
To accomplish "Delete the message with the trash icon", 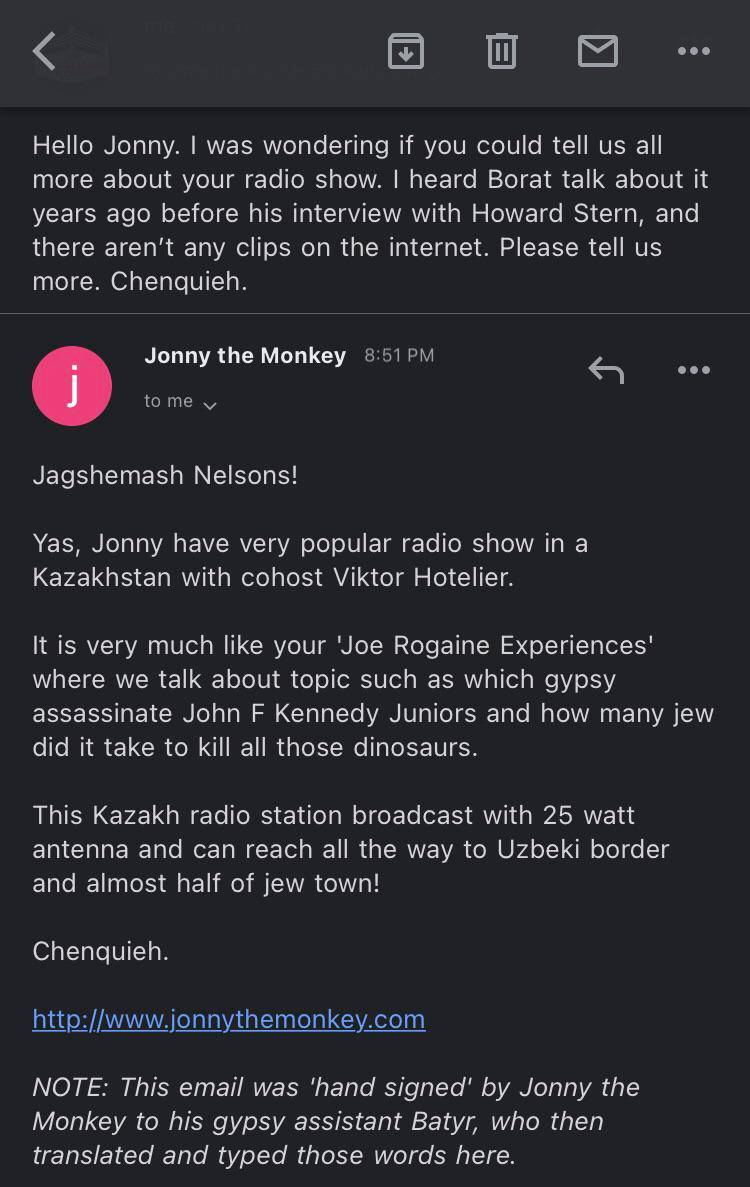I will coord(502,51).
